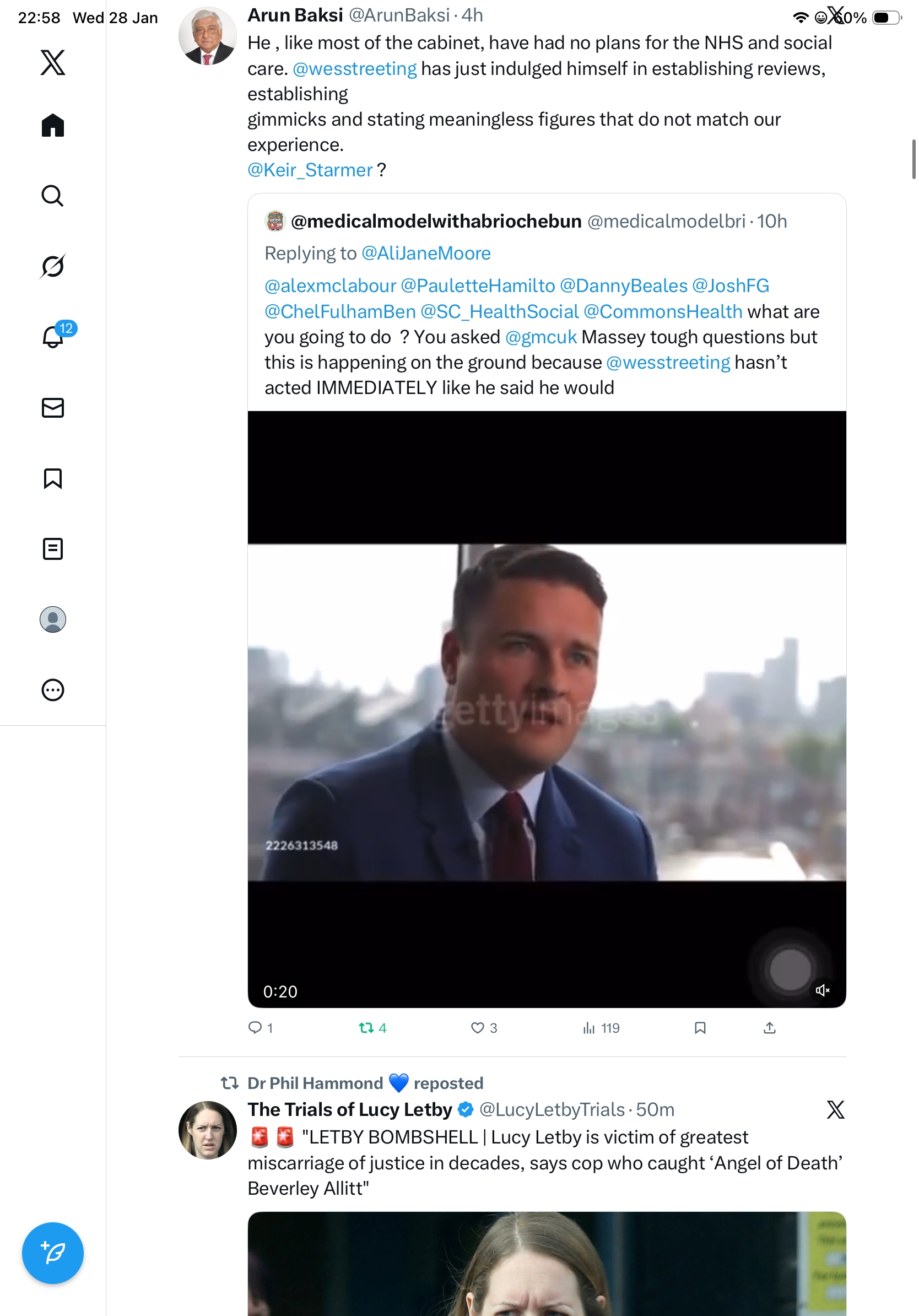Viewport: 919px width, 1316px height.
Task: Open direct messages envelope
Action: [x=53, y=407]
